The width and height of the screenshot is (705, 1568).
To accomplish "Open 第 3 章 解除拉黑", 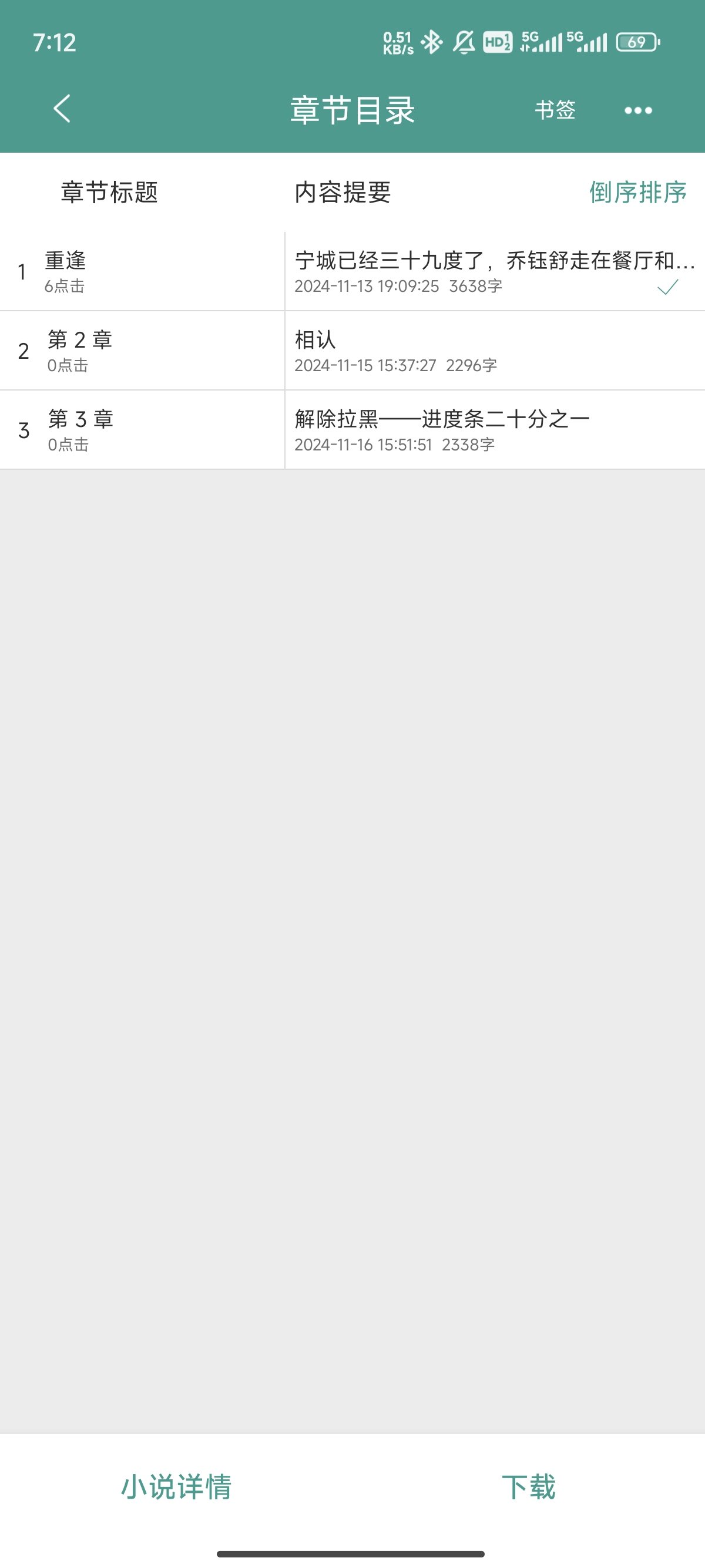I will pyautogui.click(x=352, y=430).
